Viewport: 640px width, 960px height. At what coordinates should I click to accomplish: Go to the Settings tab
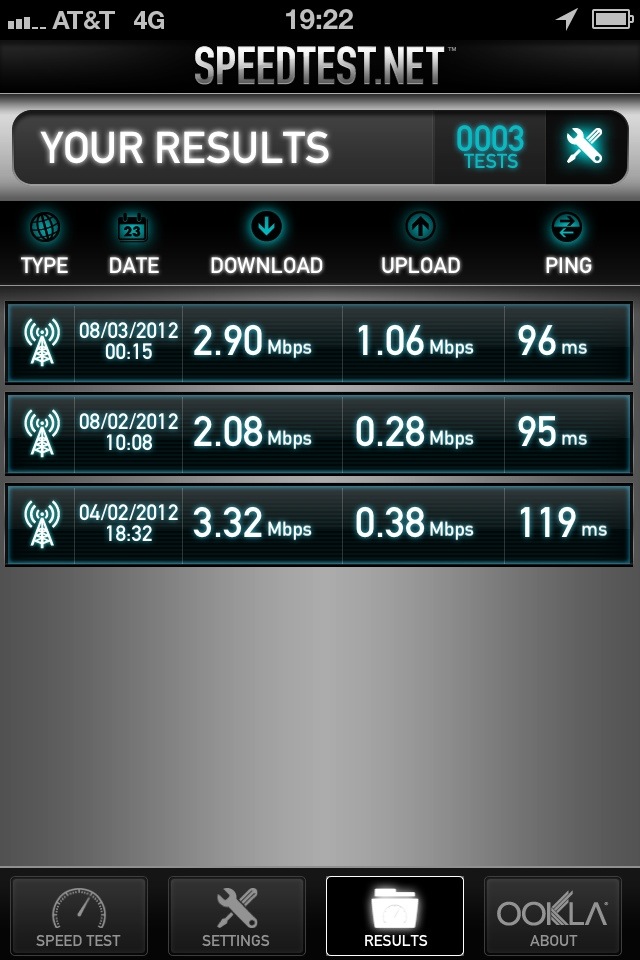coord(236,915)
